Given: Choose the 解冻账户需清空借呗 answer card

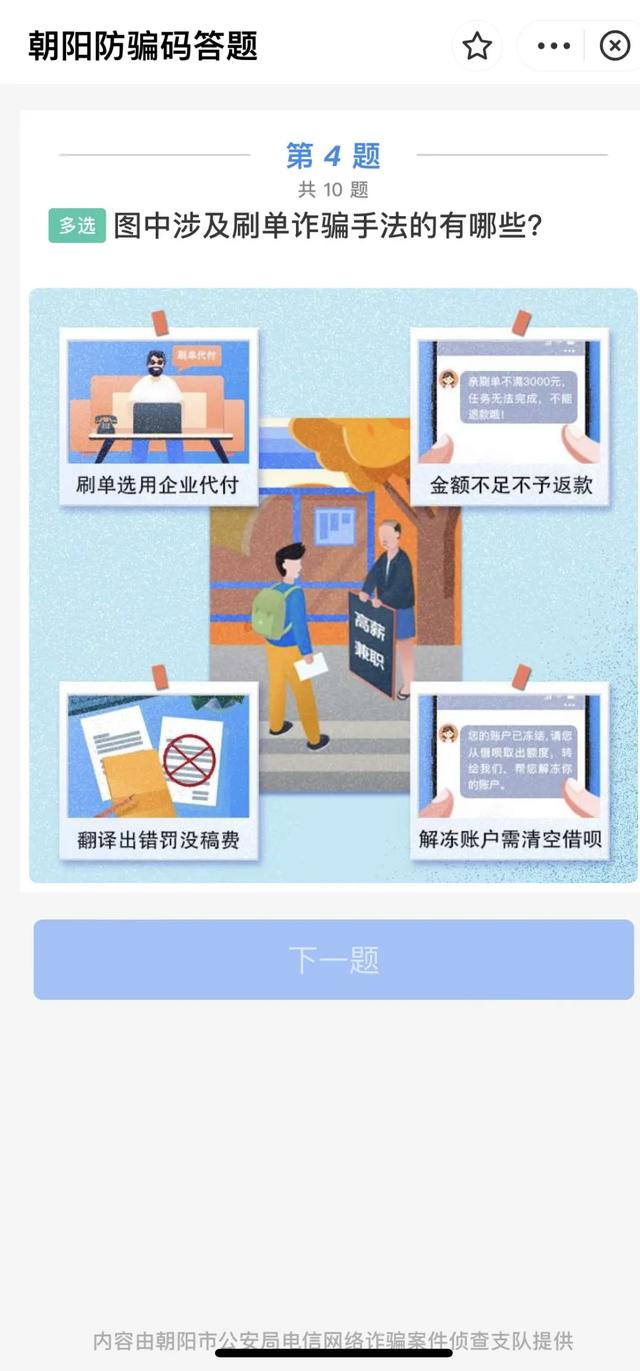Looking at the screenshot, I should pyautogui.click(x=511, y=770).
